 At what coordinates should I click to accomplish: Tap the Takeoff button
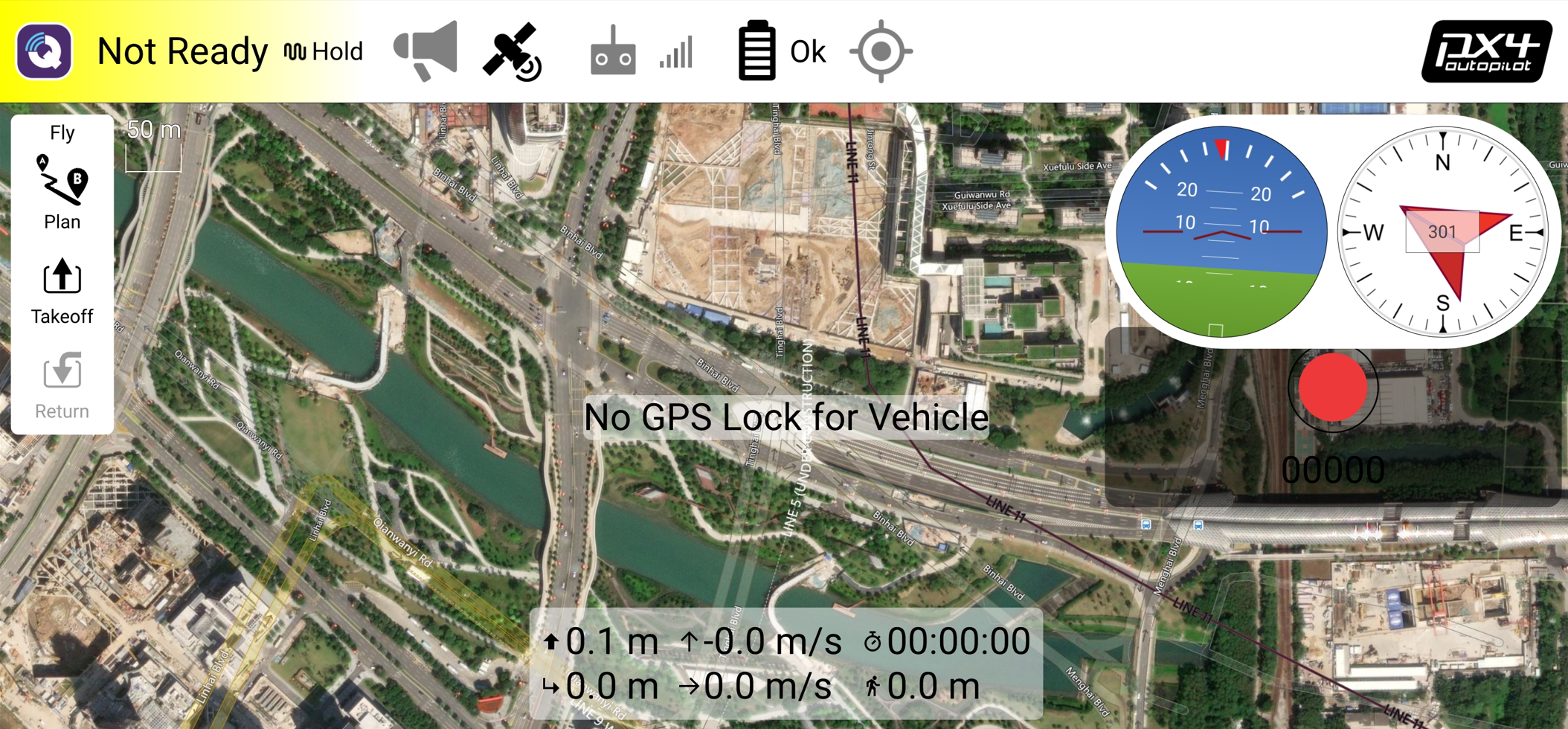click(x=62, y=292)
